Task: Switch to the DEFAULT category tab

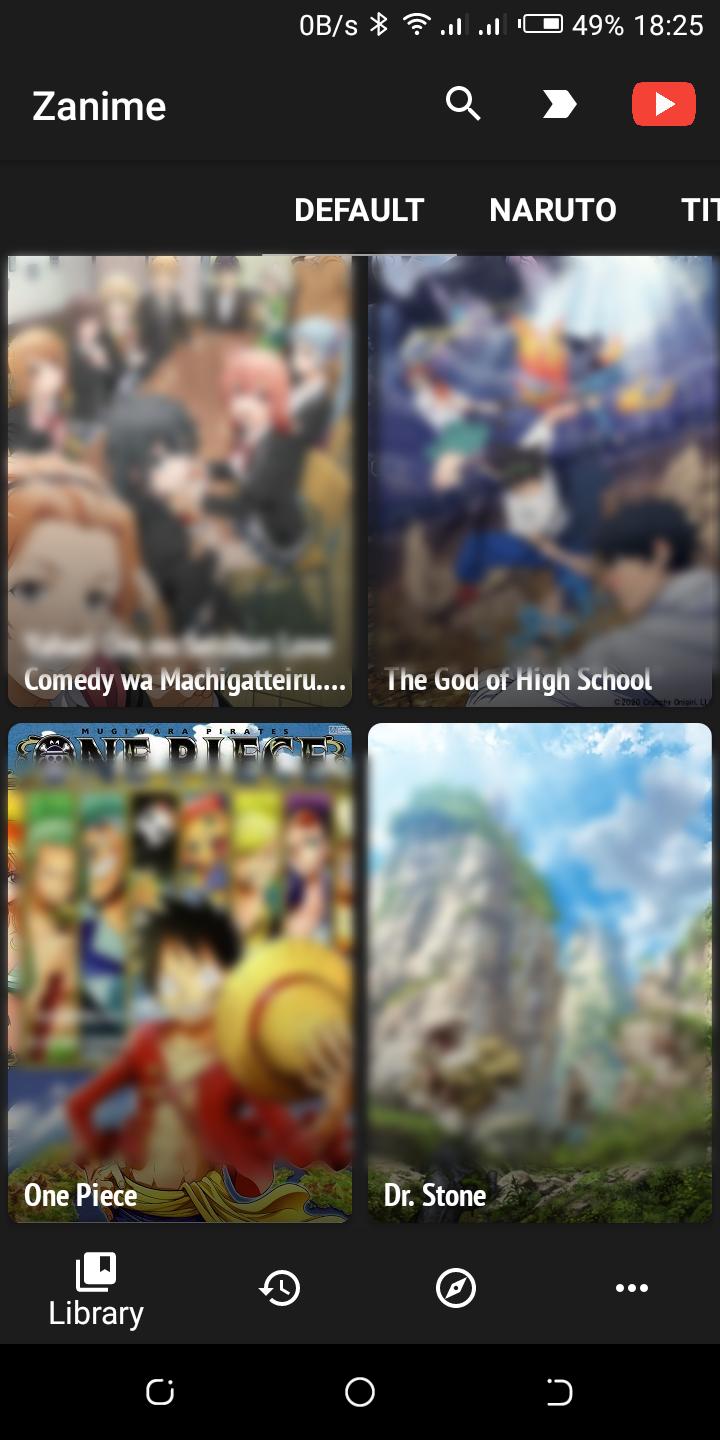Action: pyautogui.click(x=359, y=210)
